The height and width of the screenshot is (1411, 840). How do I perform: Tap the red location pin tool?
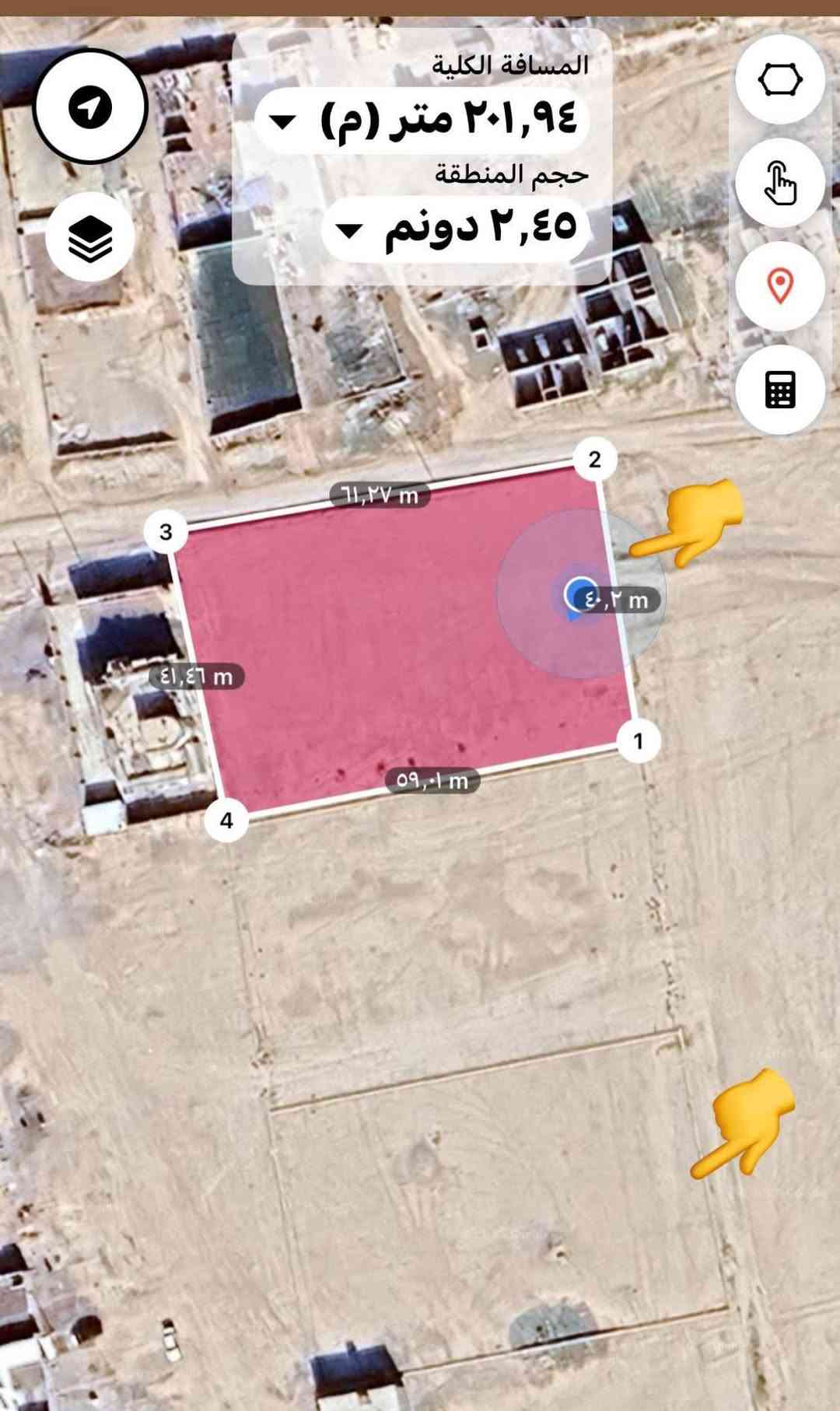click(x=779, y=285)
